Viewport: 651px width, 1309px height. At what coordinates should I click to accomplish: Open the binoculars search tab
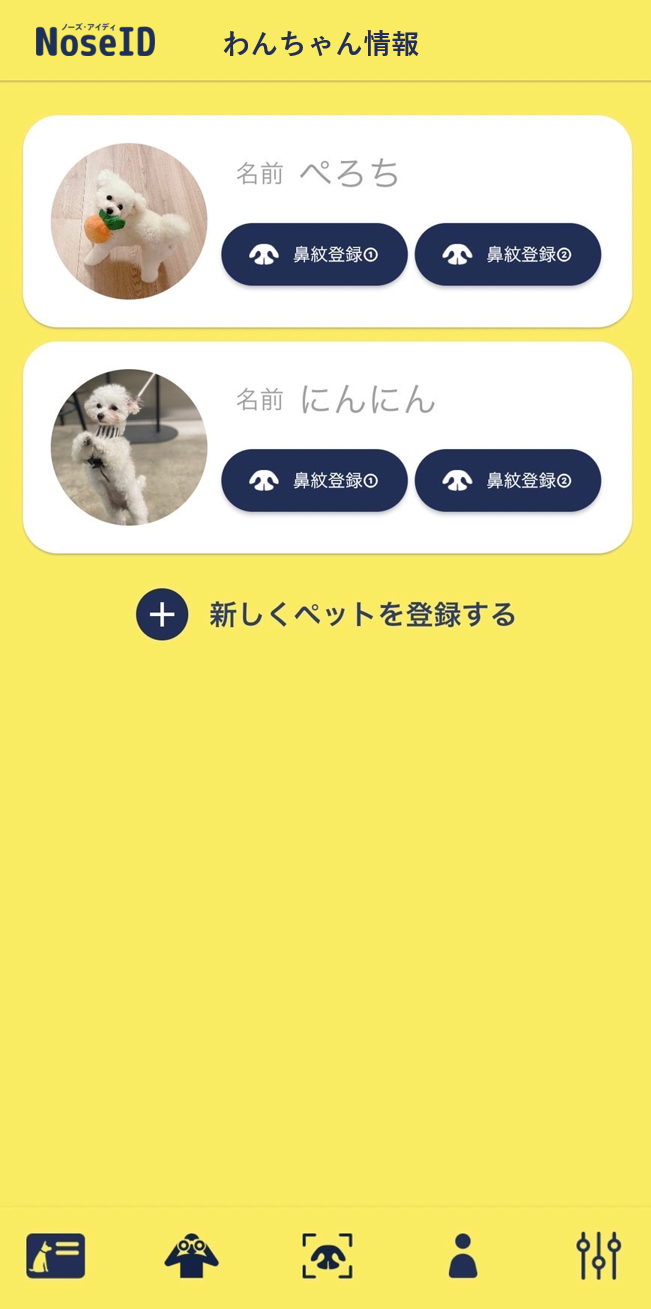(x=191, y=1256)
